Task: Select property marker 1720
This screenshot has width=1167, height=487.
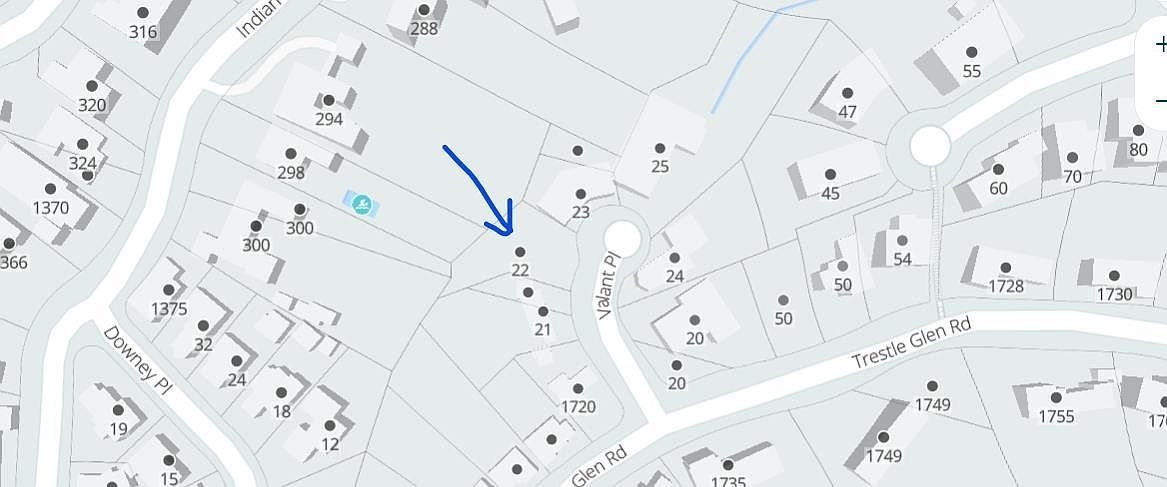Action: coord(578,389)
